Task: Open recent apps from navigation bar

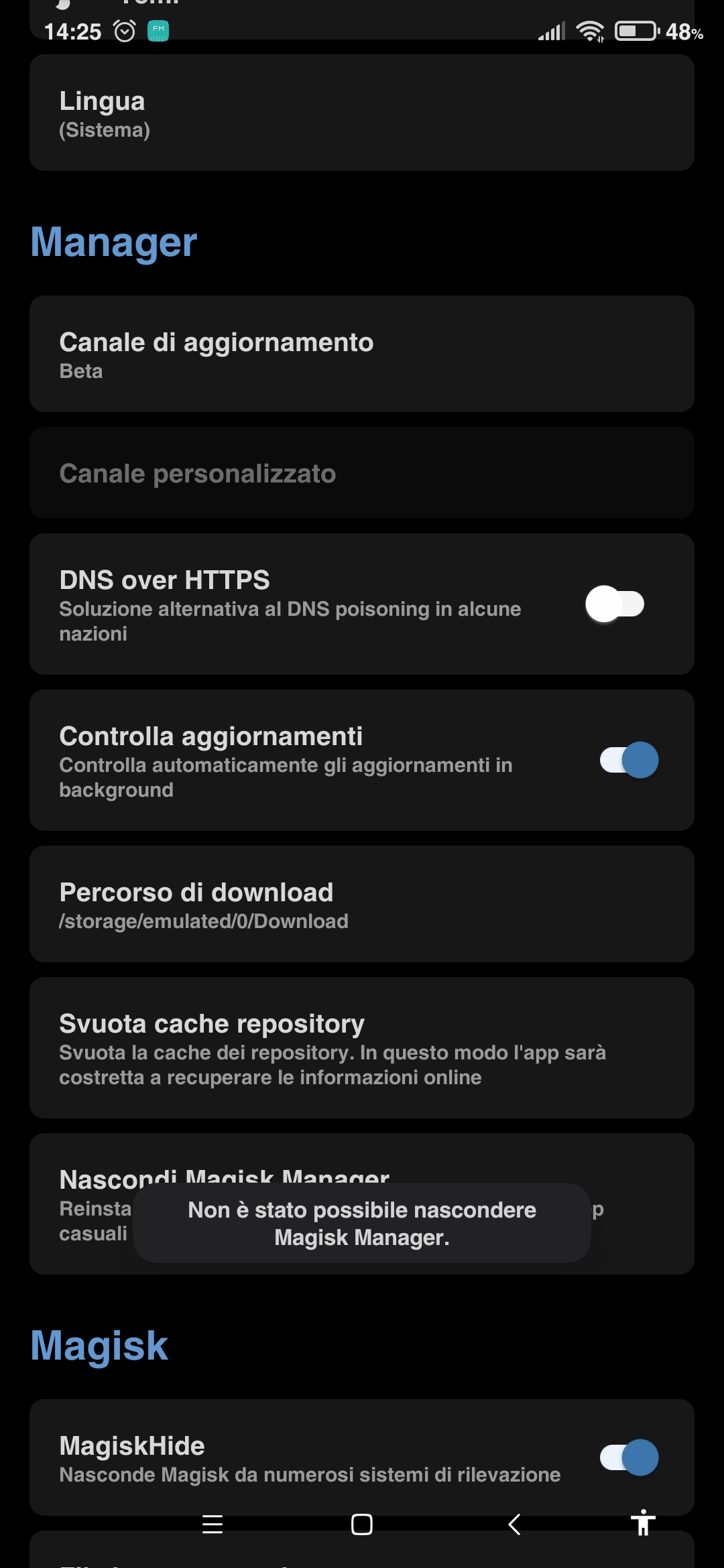Action: click(x=213, y=1524)
